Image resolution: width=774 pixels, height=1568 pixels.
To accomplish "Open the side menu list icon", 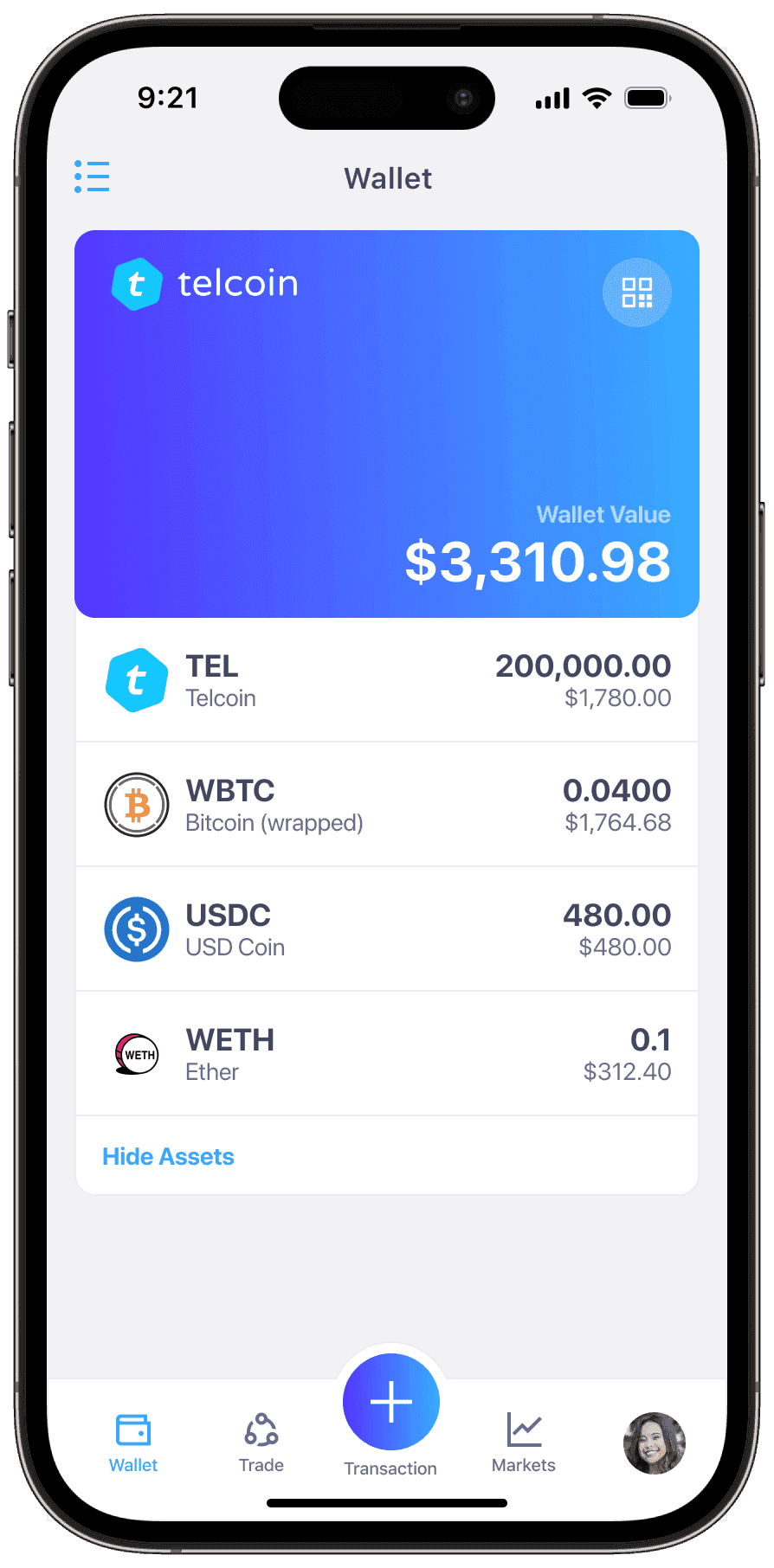I will coord(92,177).
